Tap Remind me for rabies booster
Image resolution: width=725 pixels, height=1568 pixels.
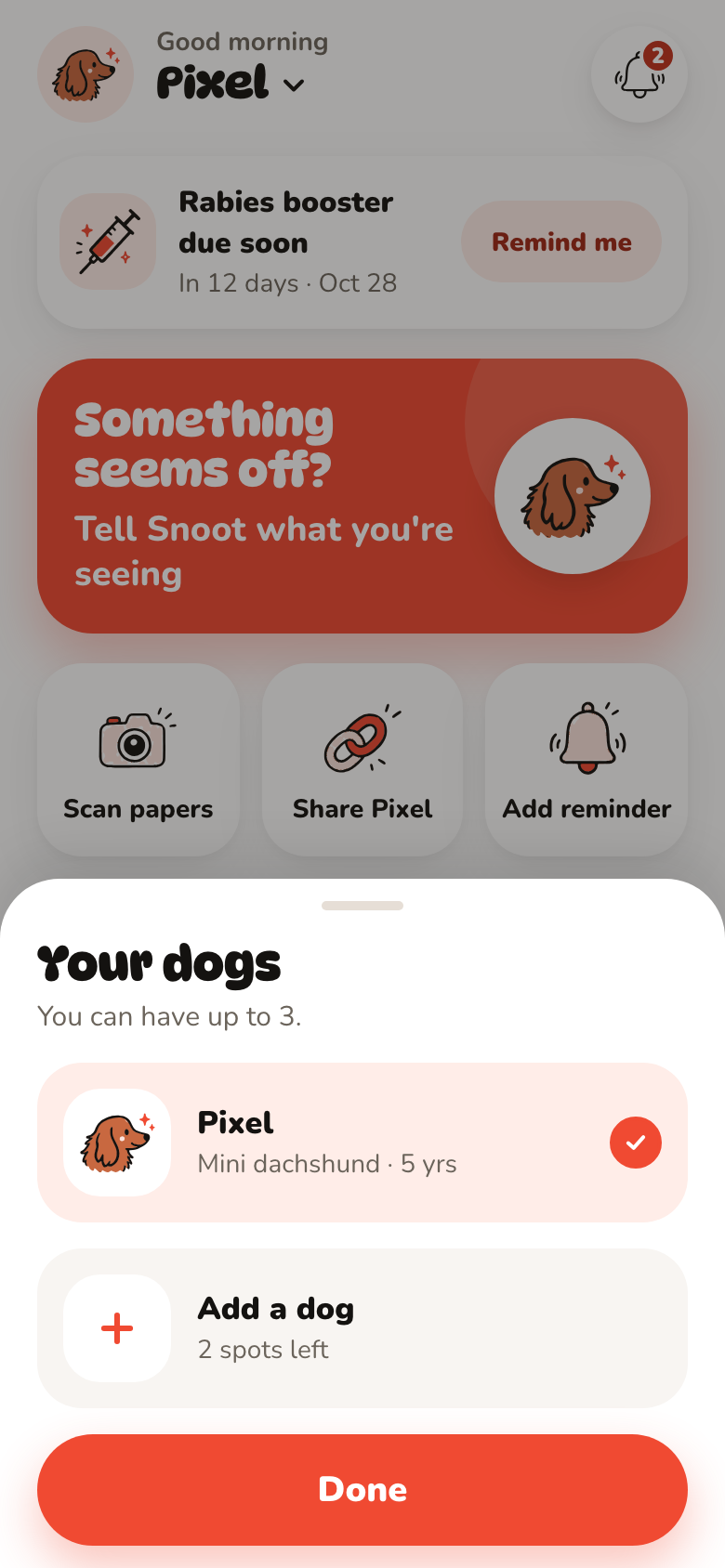point(561,242)
